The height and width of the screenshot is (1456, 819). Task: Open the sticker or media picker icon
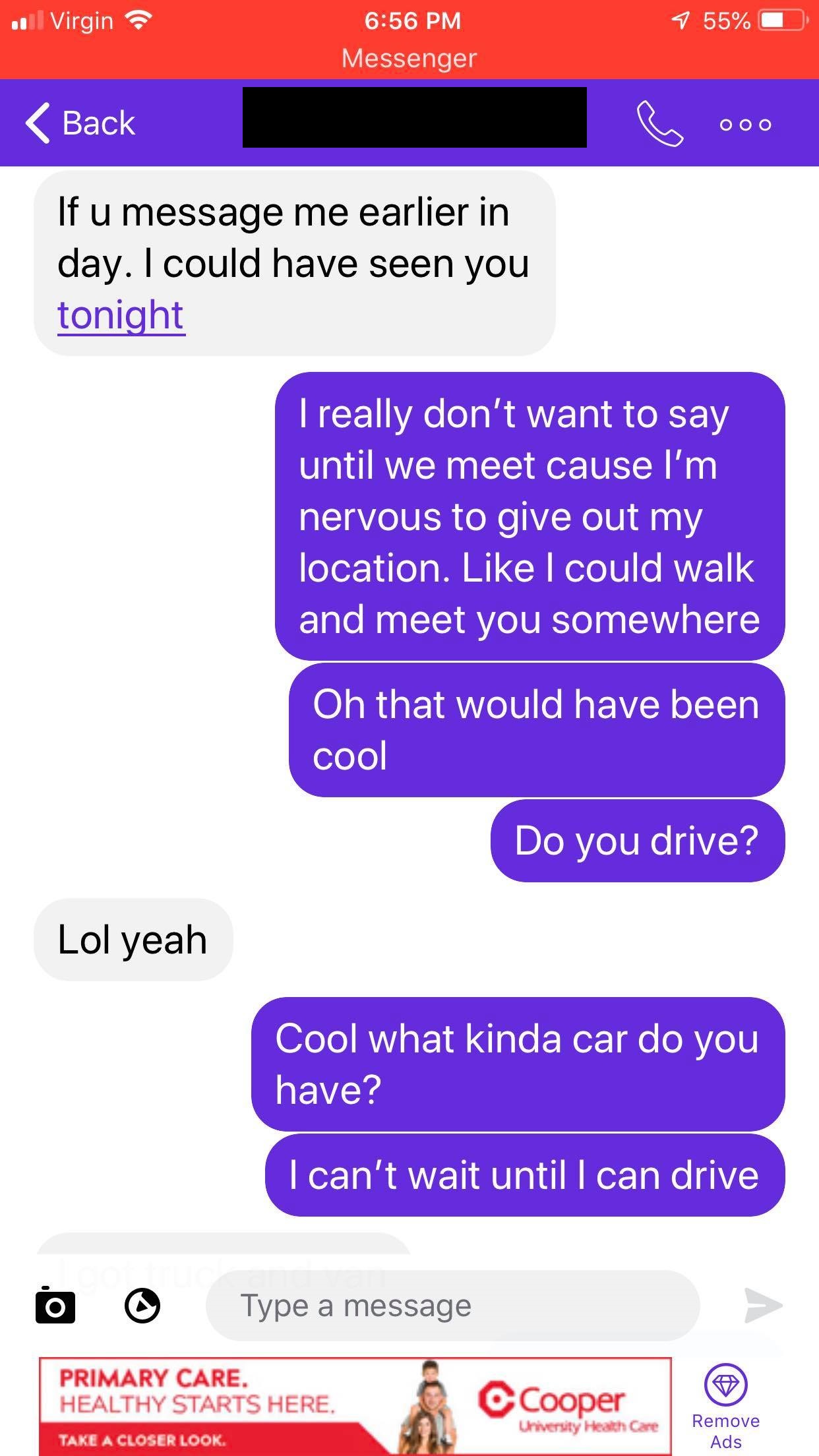pyautogui.click(x=142, y=1306)
